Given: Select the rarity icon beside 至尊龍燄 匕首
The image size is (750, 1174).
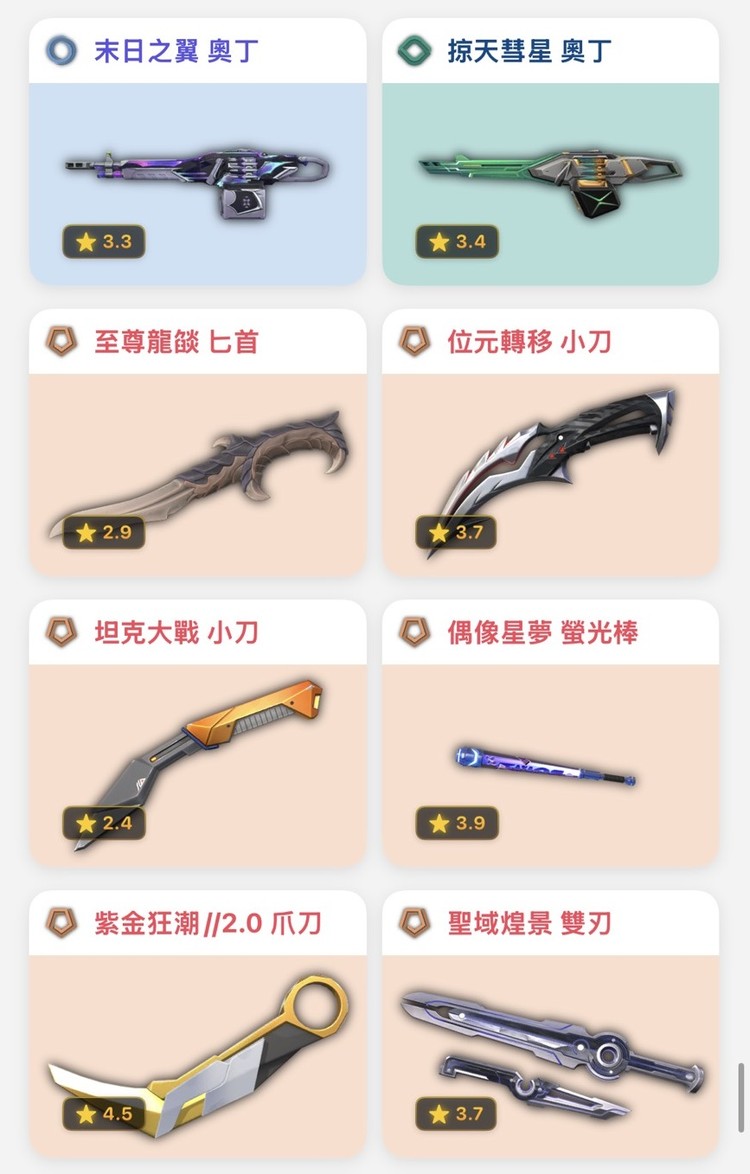Looking at the screenshot, I should 61,340.
